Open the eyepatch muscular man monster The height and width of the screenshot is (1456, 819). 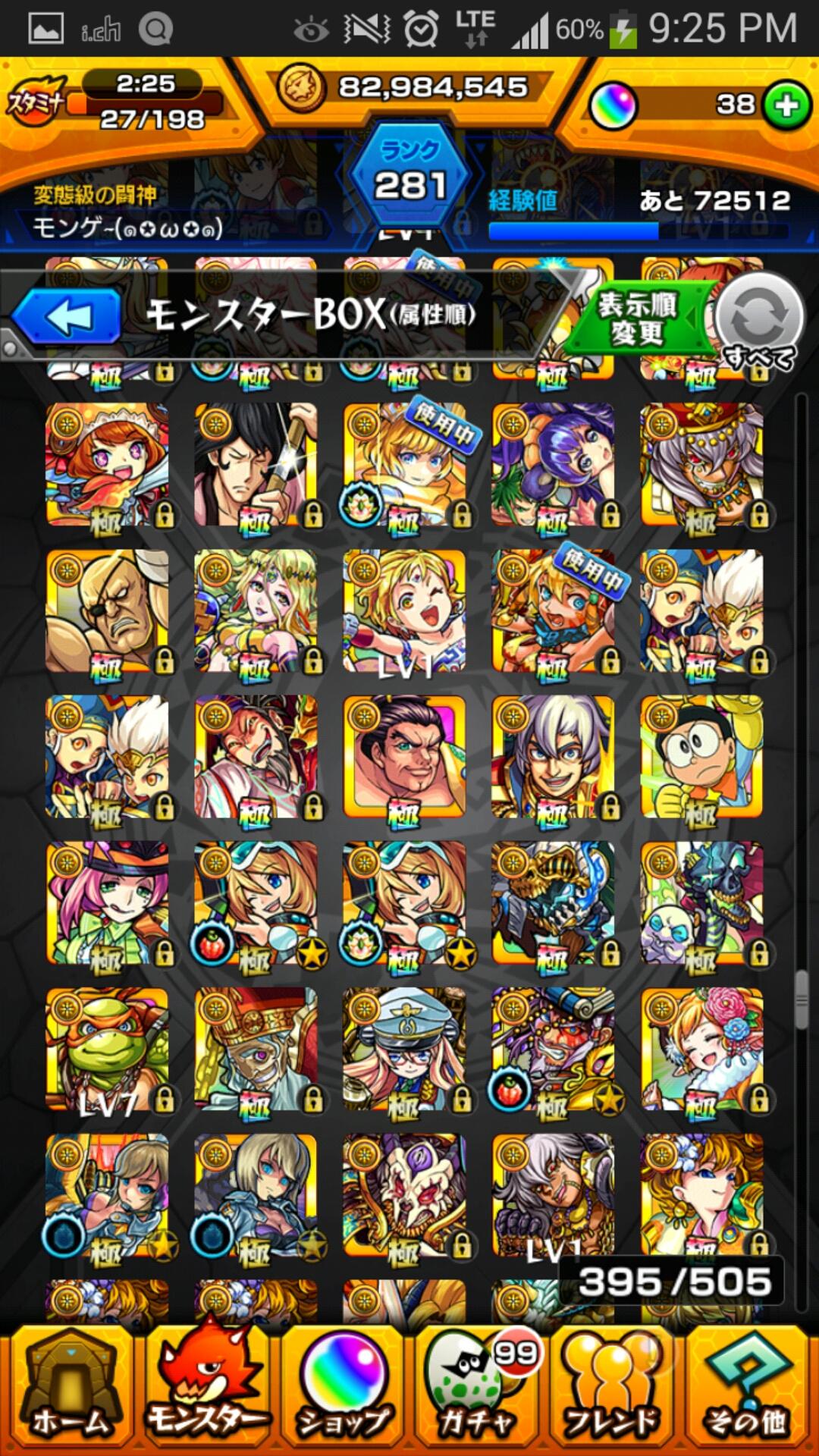106,610
